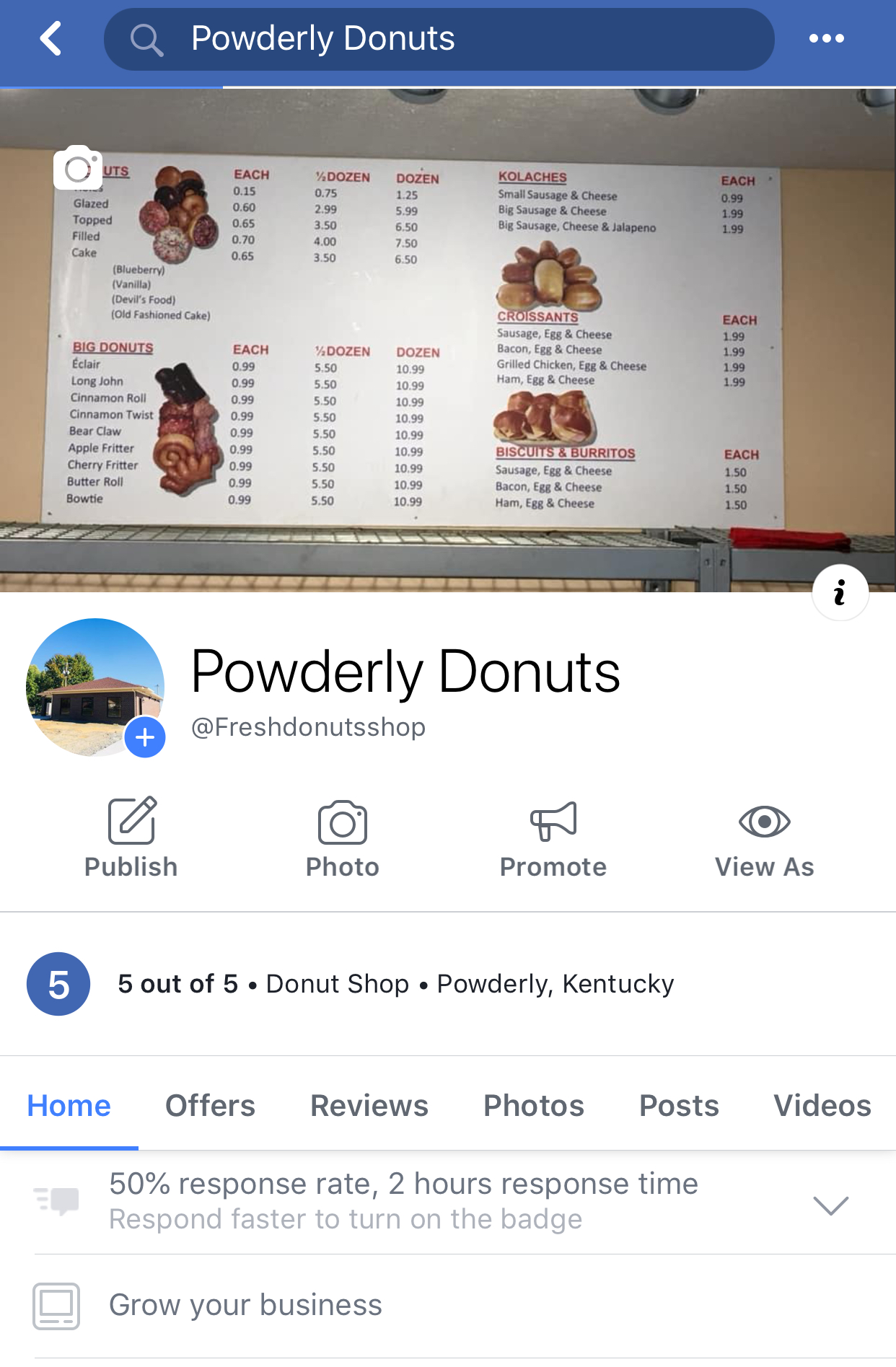Open Grow your business
The width and height of the screenshot is (896, 1367).
[245, 1305]
